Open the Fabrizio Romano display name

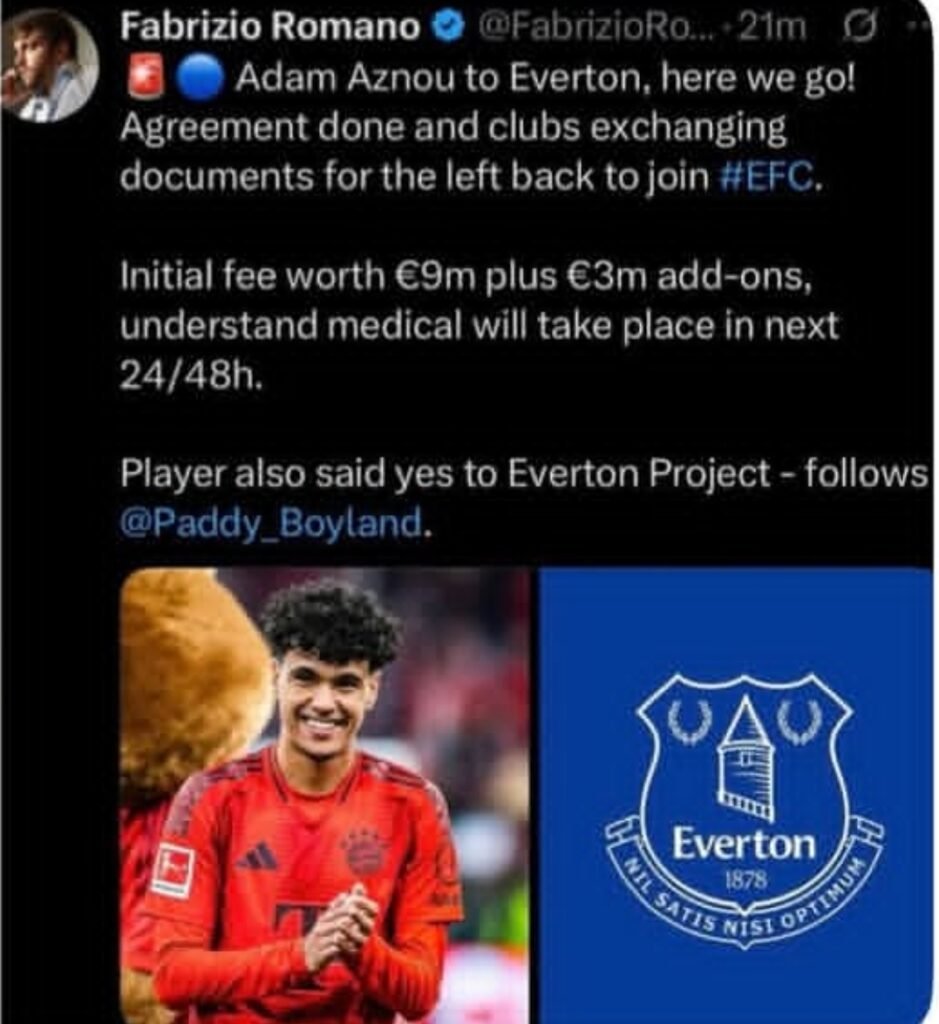pos(269,29)
